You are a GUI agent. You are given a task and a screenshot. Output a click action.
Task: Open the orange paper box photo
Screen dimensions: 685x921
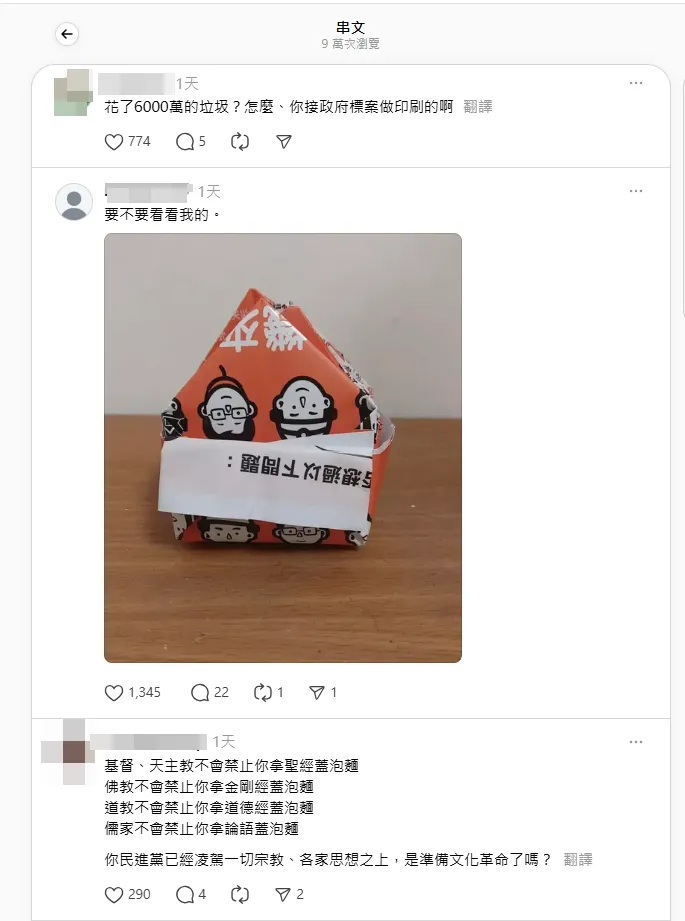point(283,447)
